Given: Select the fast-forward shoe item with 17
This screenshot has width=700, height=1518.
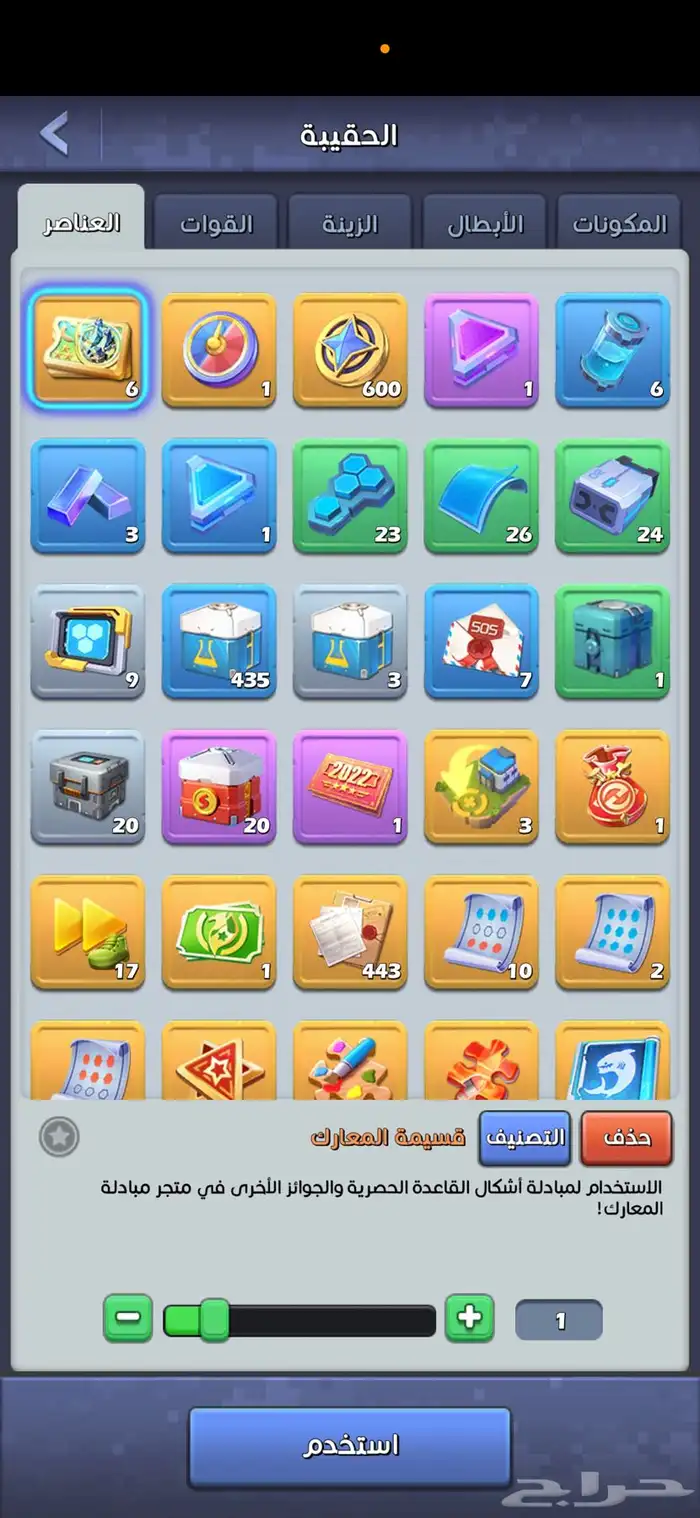Looking at the screenshot, I should (88, 932).
